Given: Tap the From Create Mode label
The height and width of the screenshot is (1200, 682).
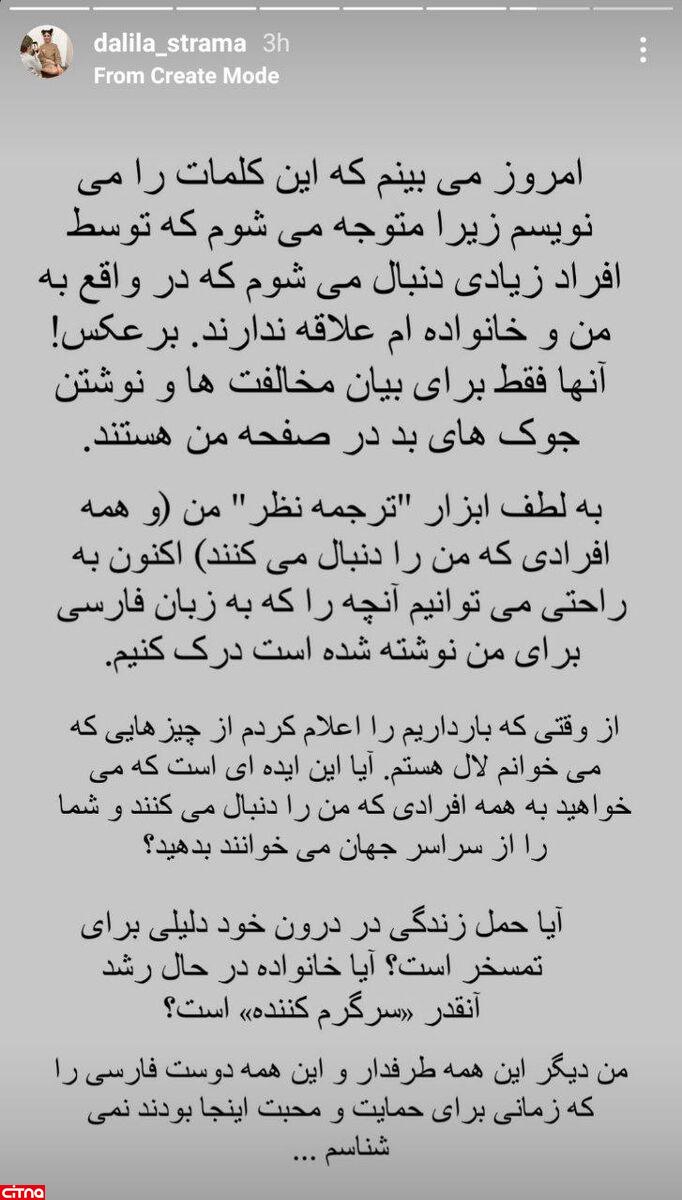Looking at the screenshot, I should coord(186,76).
